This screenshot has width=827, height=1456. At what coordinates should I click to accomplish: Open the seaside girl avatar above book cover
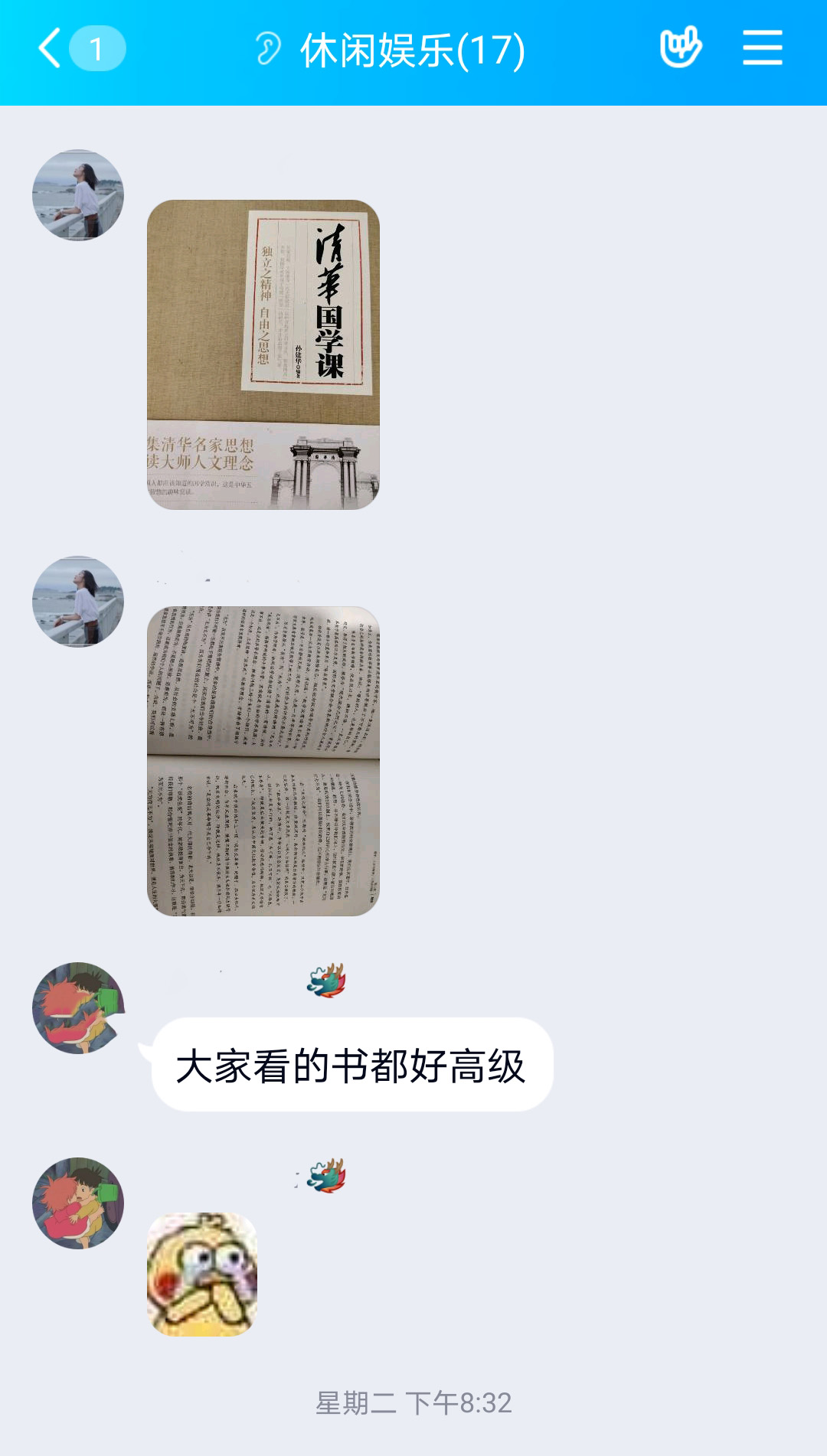pyautogui.click(x=78, y=195)
